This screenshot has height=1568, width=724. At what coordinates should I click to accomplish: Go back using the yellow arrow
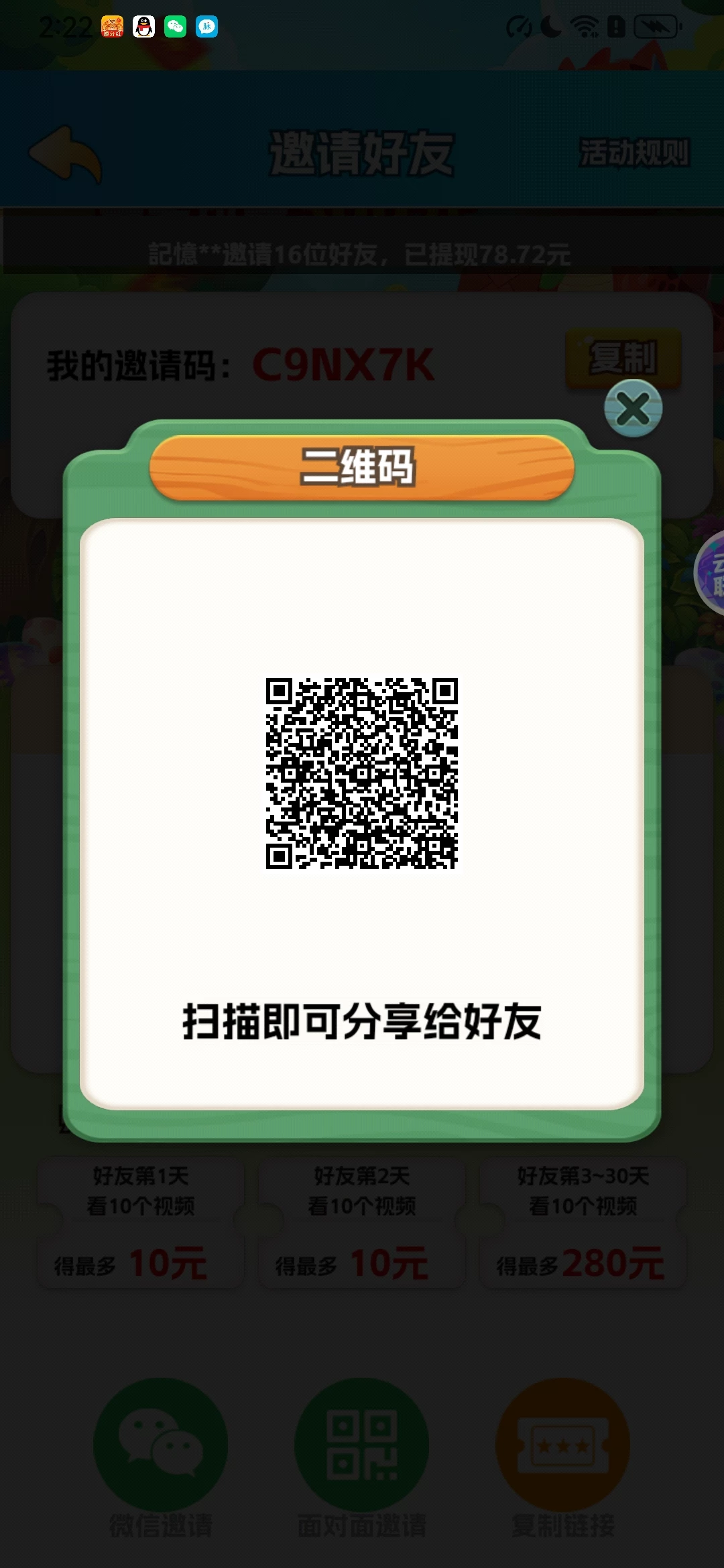(x=66, y=153)
